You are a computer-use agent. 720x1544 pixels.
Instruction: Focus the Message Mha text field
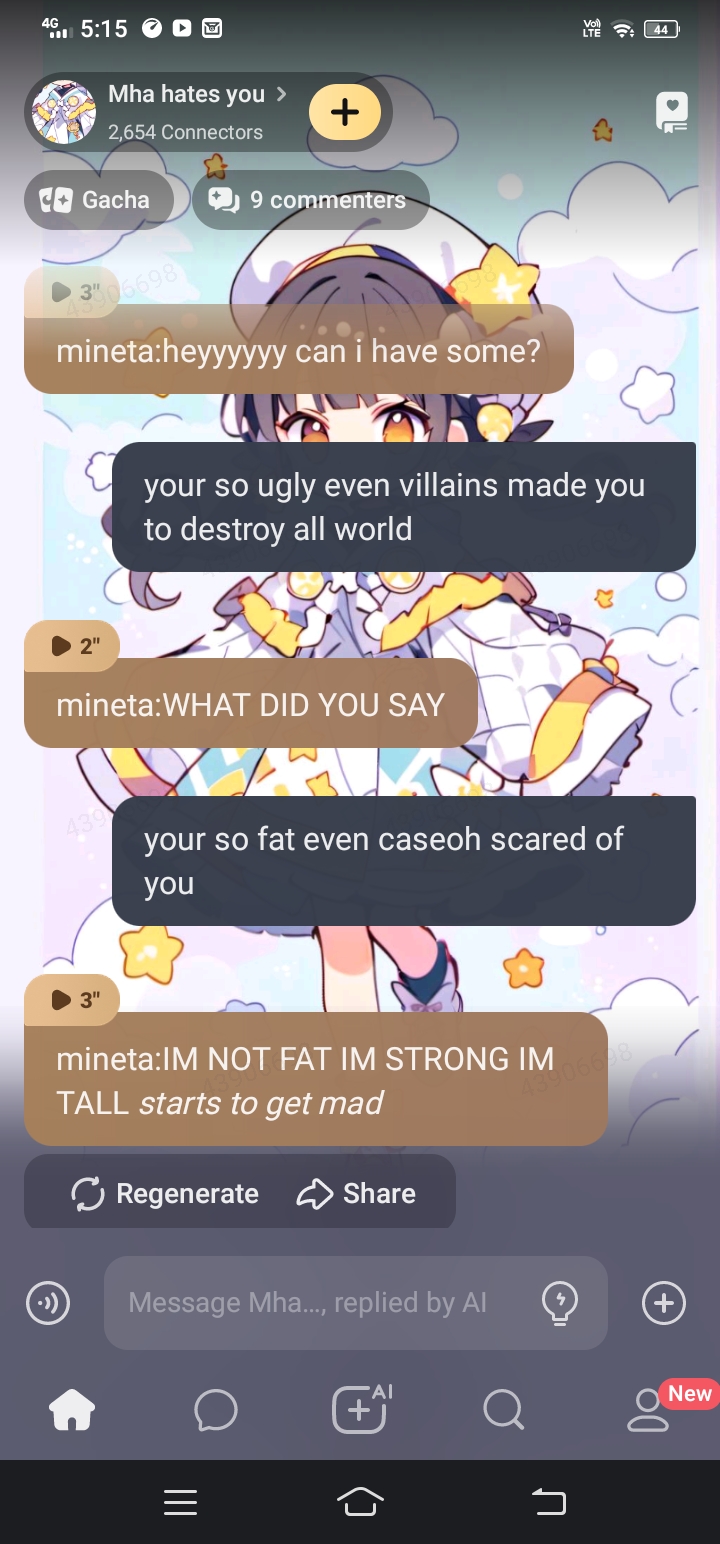point(310,1303)
